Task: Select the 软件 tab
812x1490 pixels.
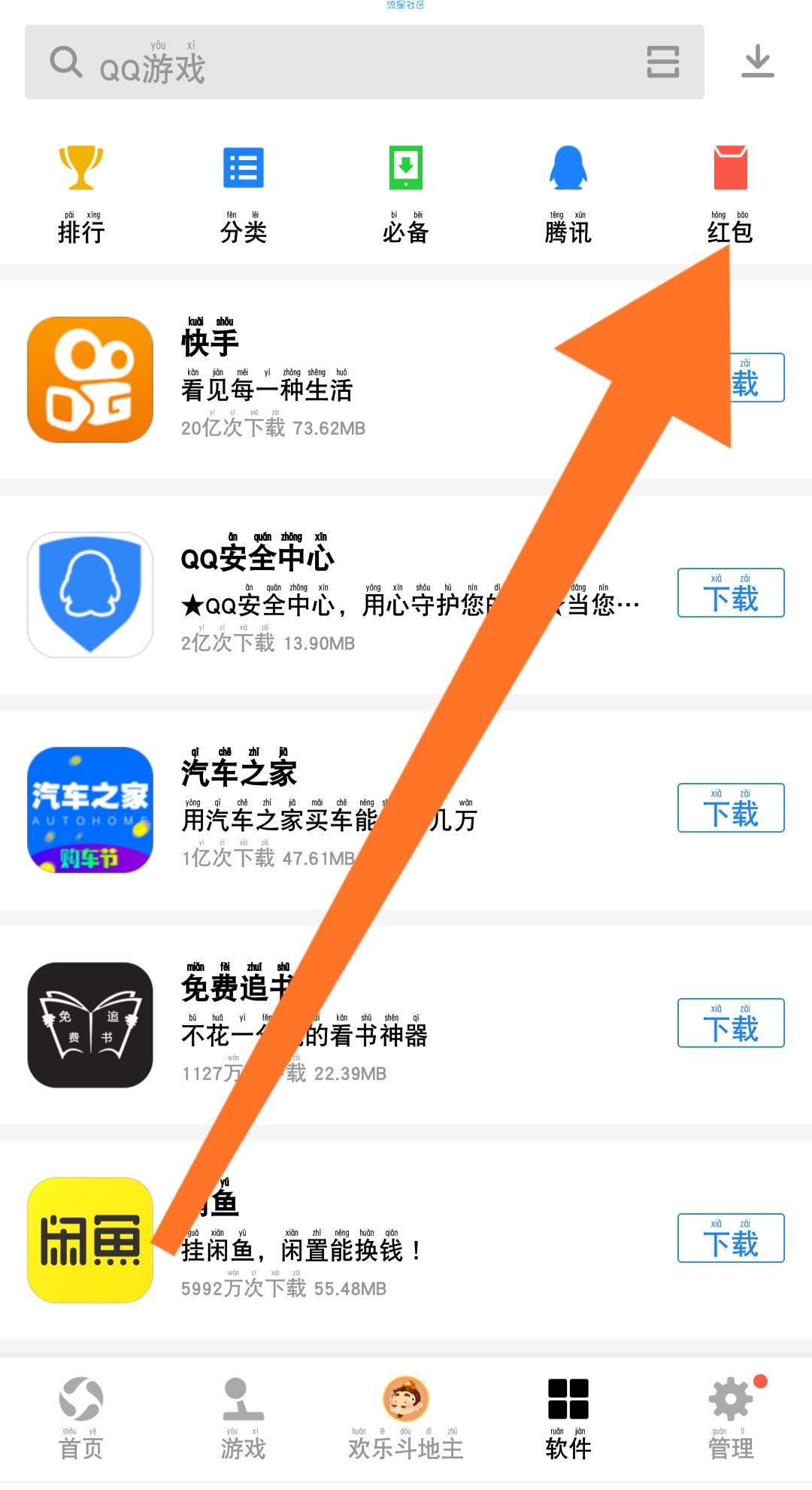Action: point(568,1418)
